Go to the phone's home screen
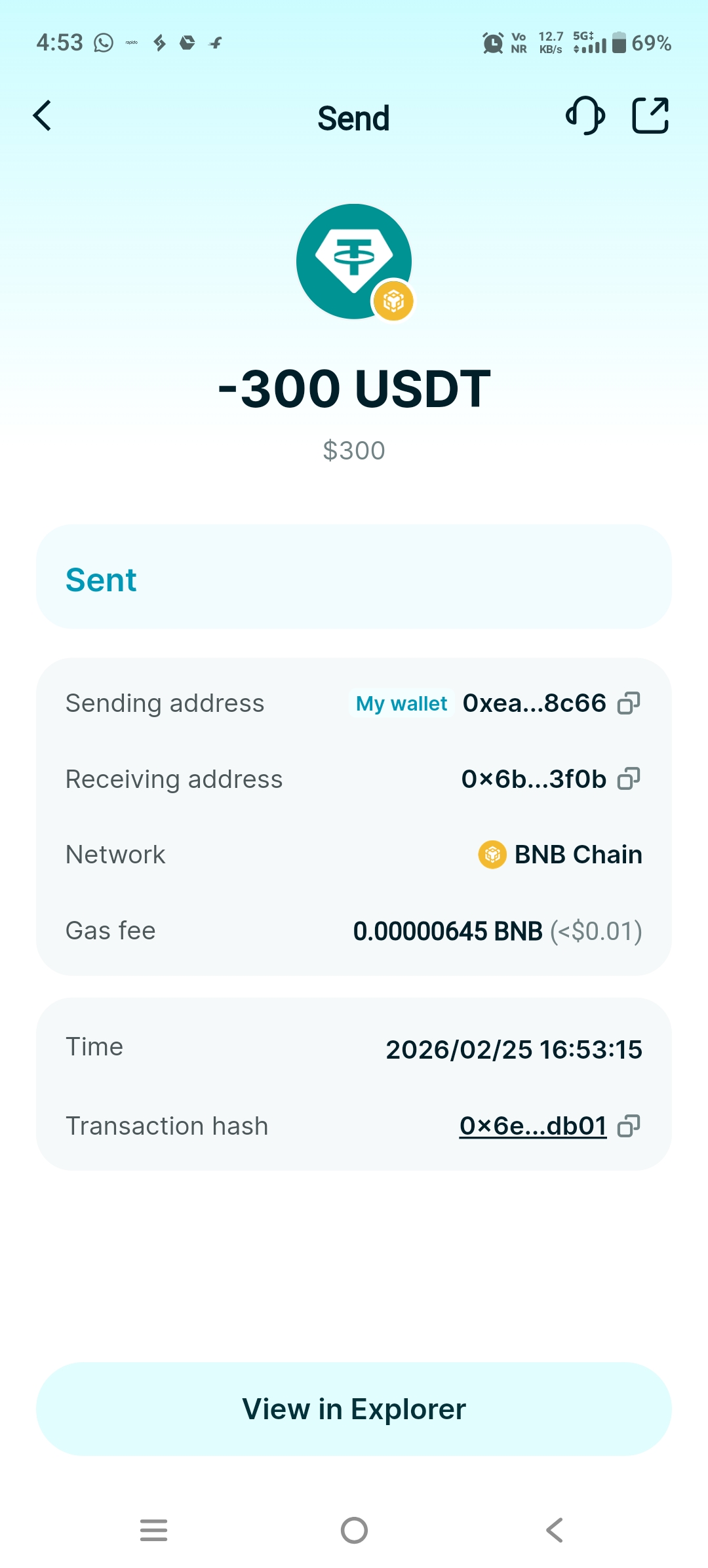Viewport: 708px width, 1568px height. pyautogui.click(x=354, y=1530)
